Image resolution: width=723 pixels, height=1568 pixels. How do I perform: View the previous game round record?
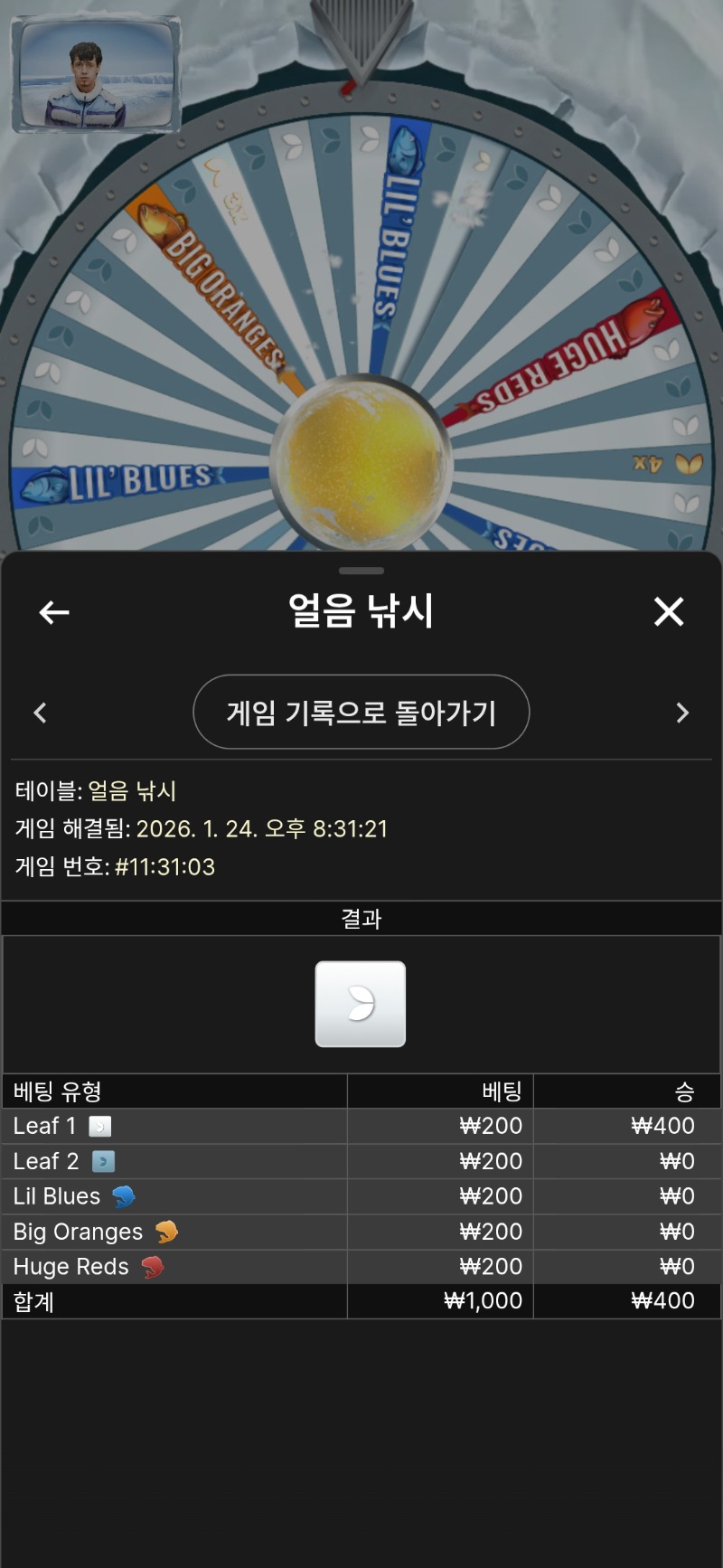[40, 713]
